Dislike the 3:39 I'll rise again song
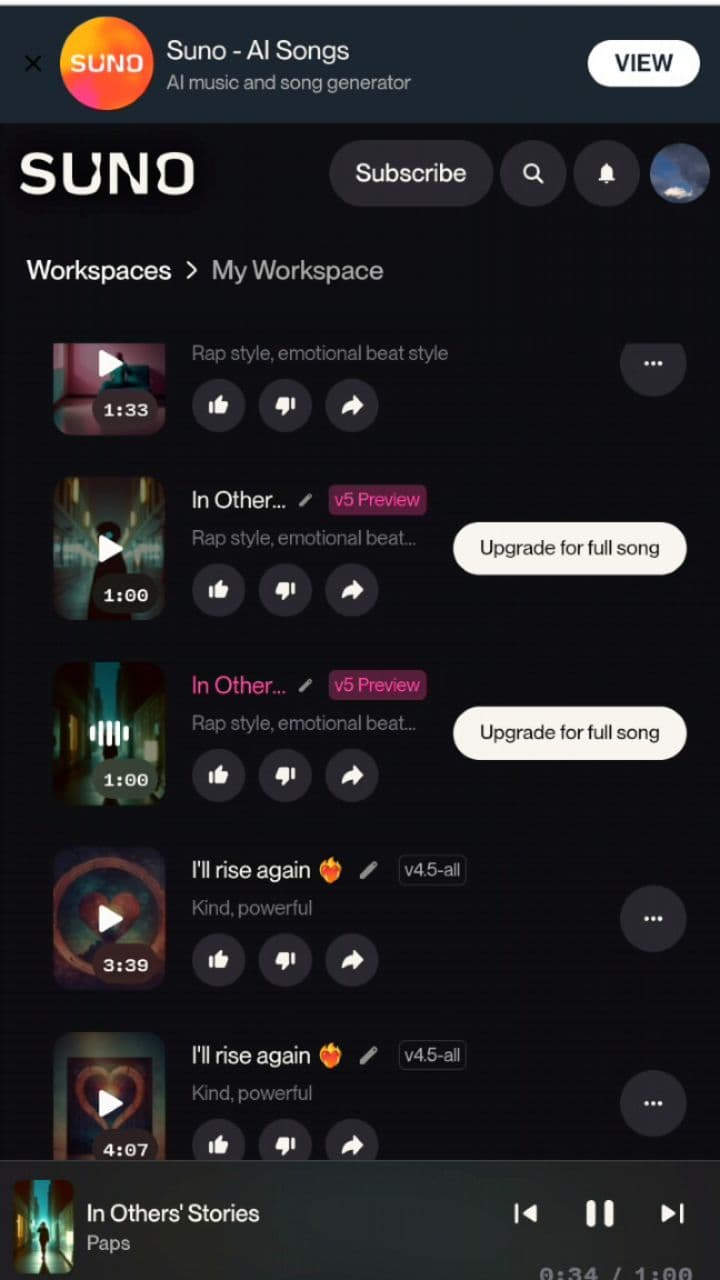This screenshot has width=720, height=1280. pos(285,960)
